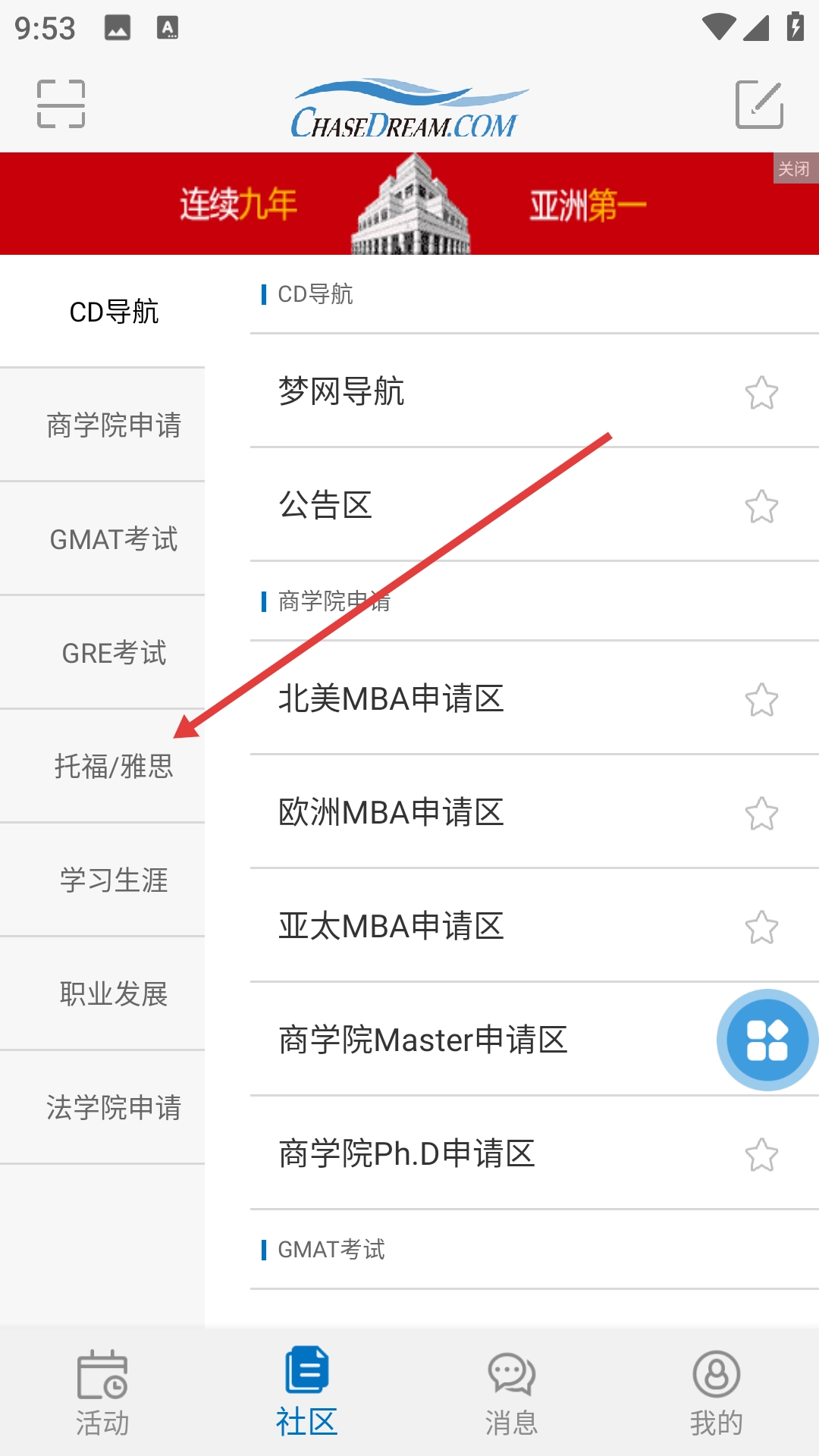Viewport: 819px width, 1456px height.
Task: Open 学习生涯 category
Action: (x=114, y=880)
